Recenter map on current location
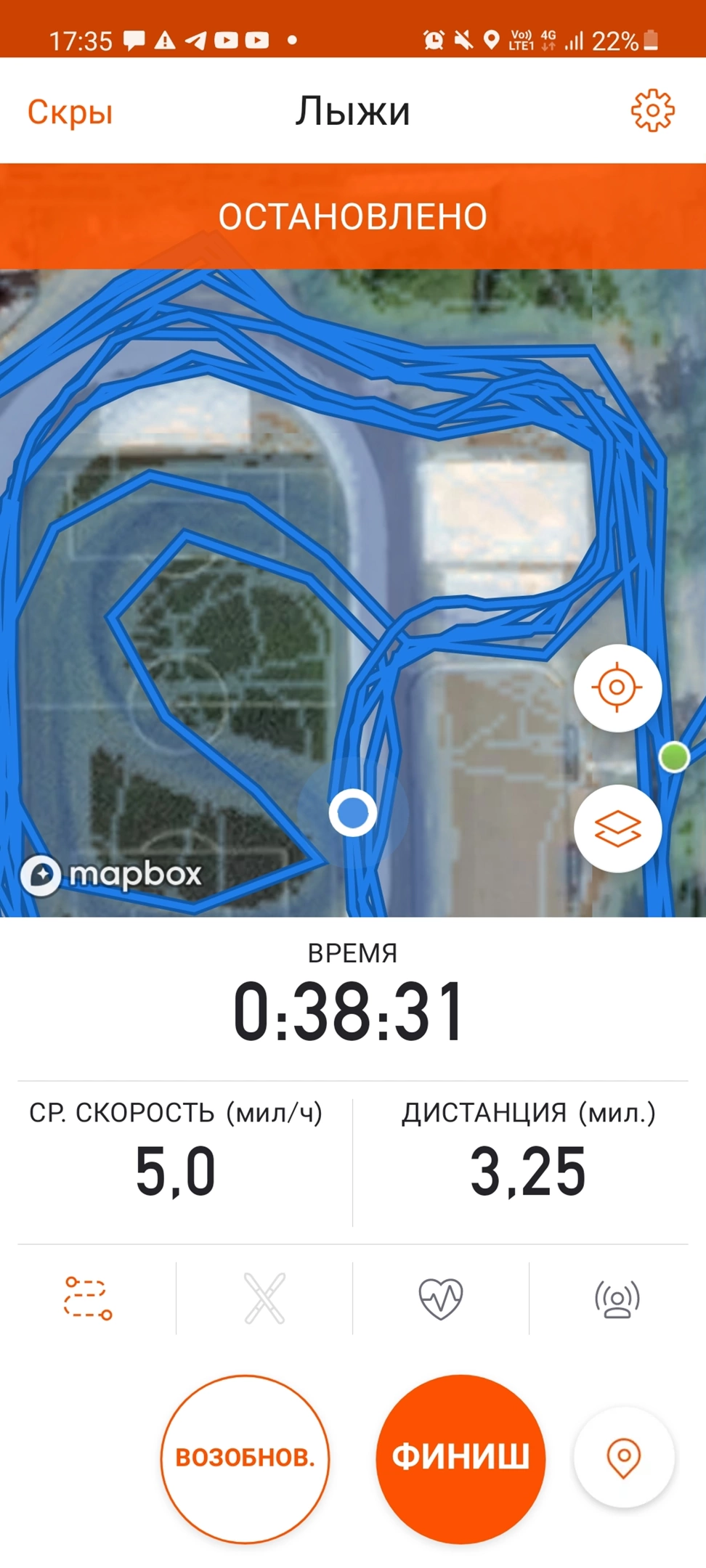Screen dimensions: 706x1568 (617, 687)
